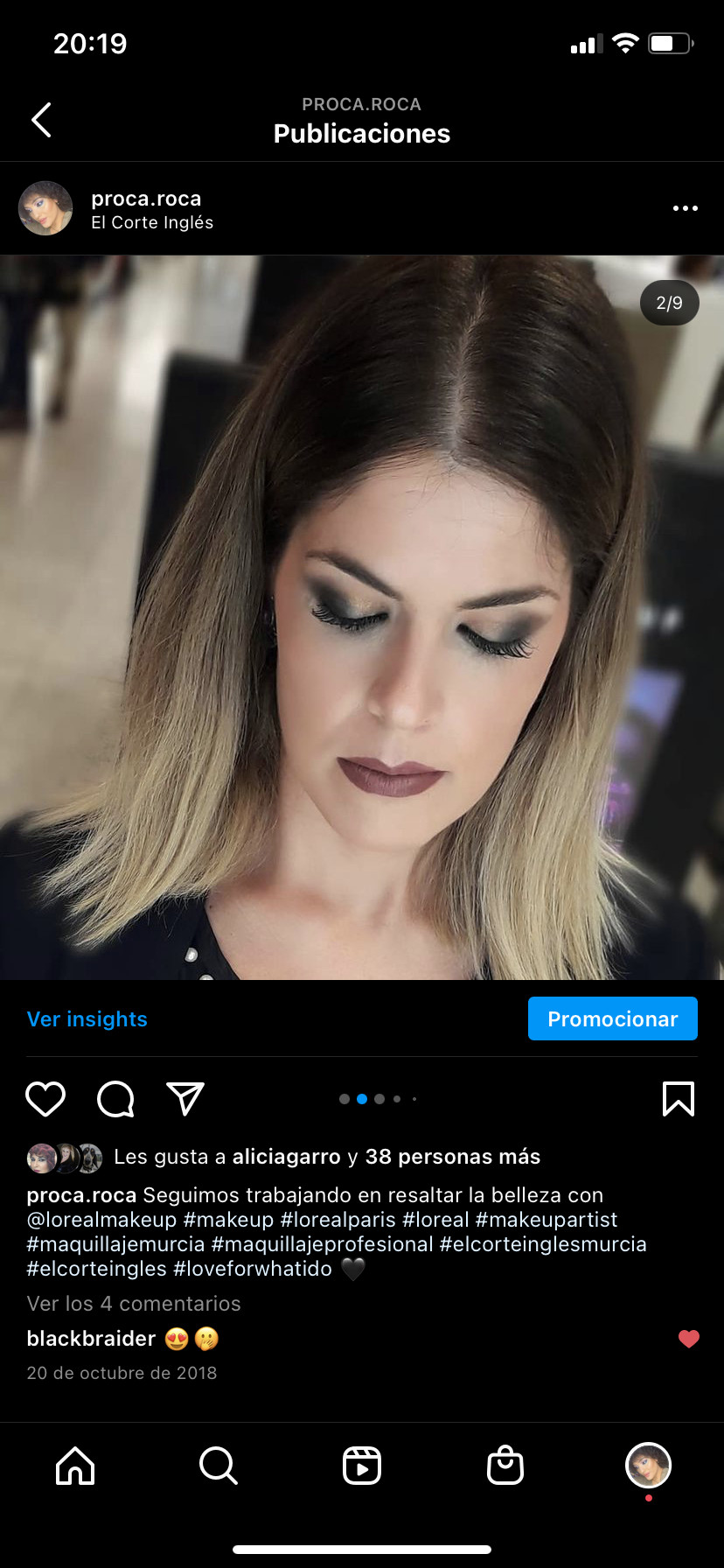The height and width of the screenshot is (1568, 724).
Task: Open the El Corte Inglés location
Action: click(x=152, y=222)
